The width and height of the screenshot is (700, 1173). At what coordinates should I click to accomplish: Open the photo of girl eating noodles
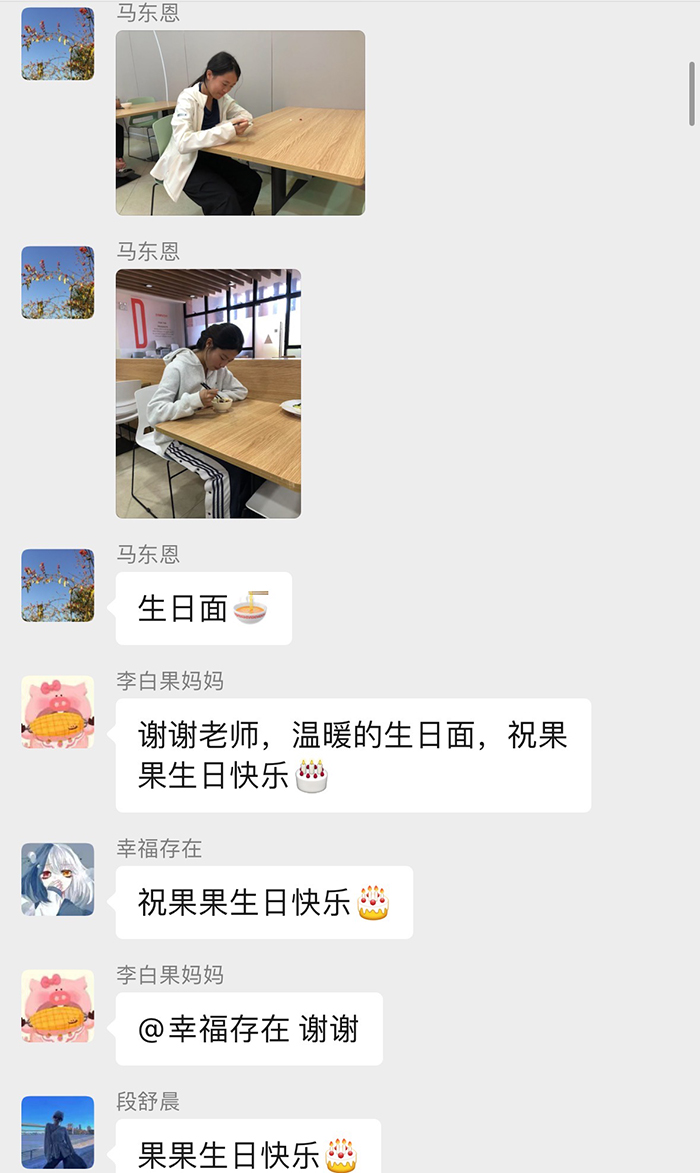[208, 393]
